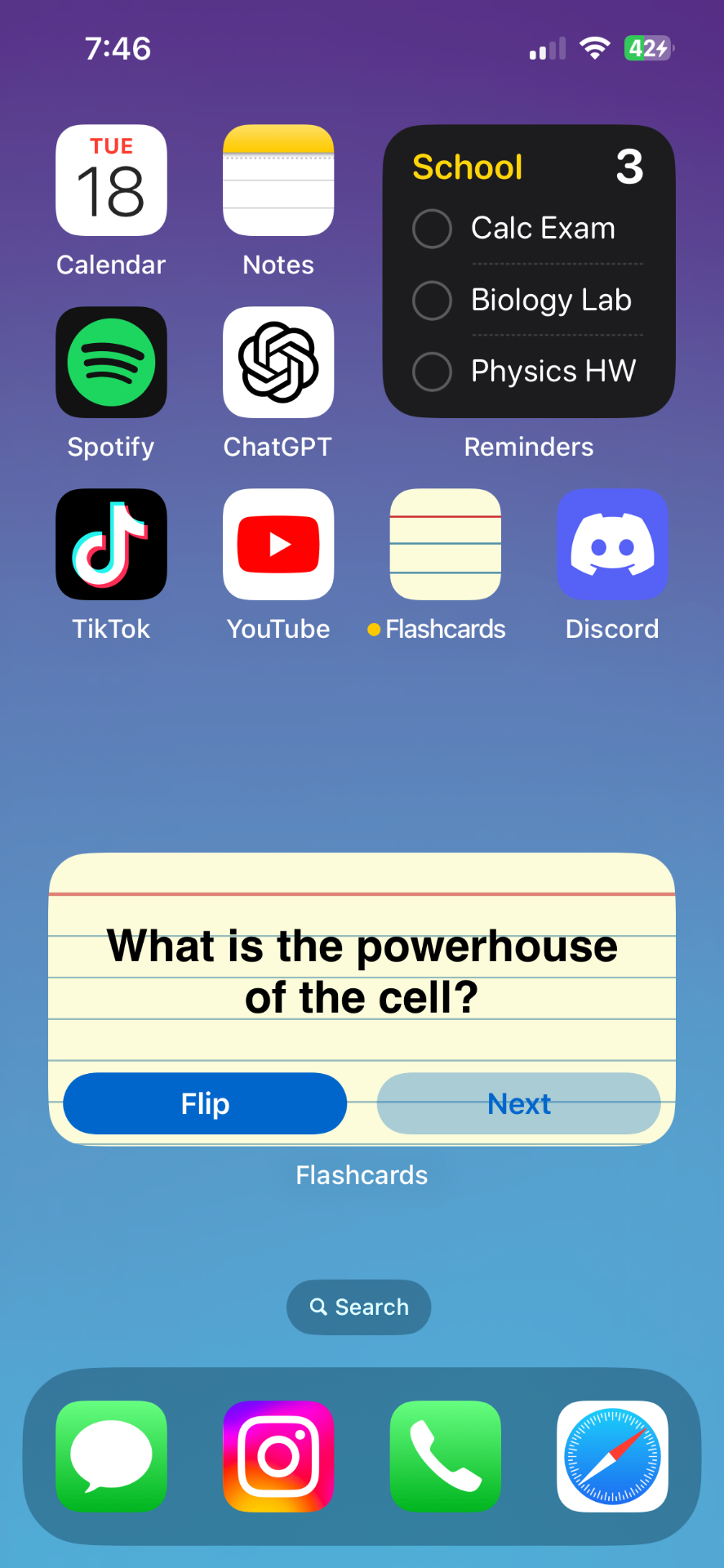Viewport: 724px width, 1568px height.
Task: Open Messages from the dock
Action: (111, 1456)
